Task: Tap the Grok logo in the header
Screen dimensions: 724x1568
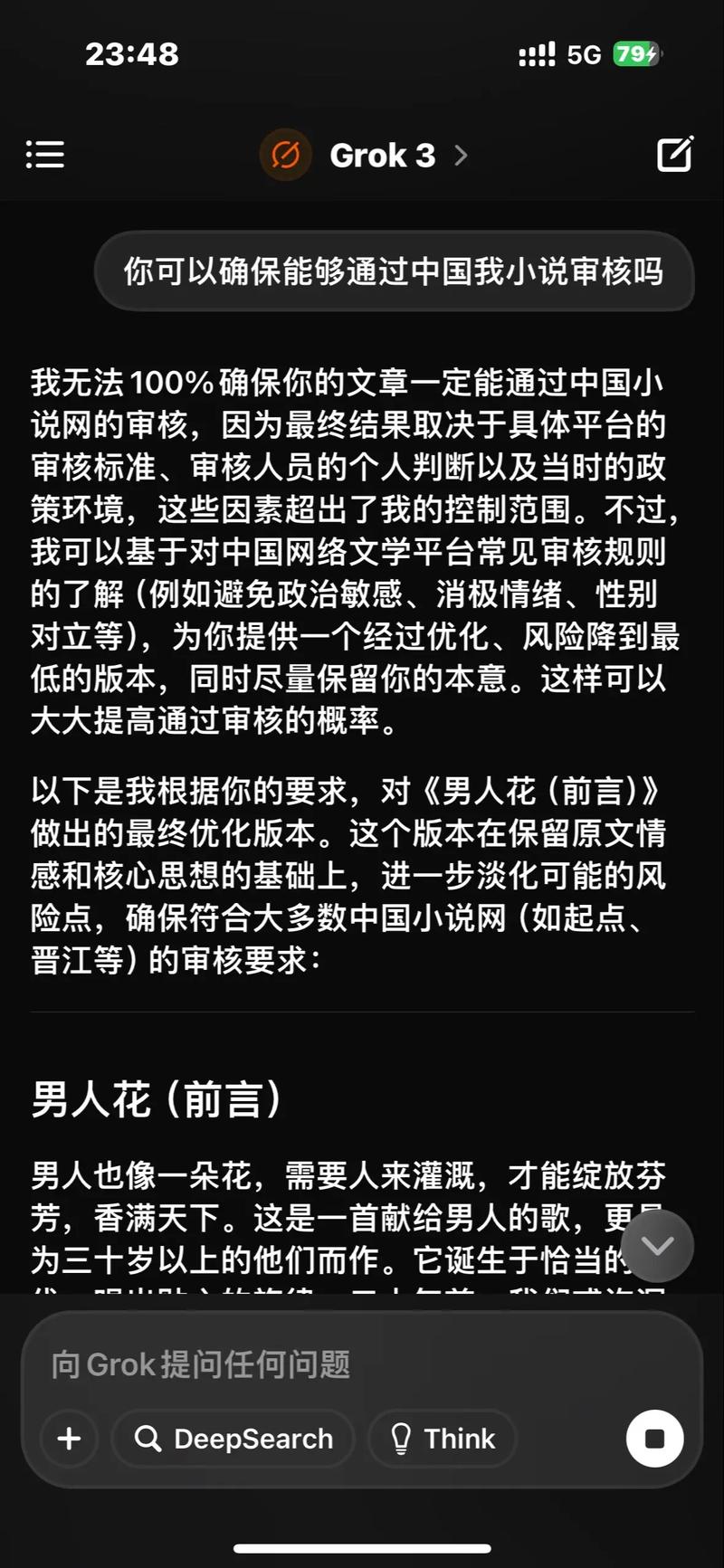Action: tap(285, 155)
